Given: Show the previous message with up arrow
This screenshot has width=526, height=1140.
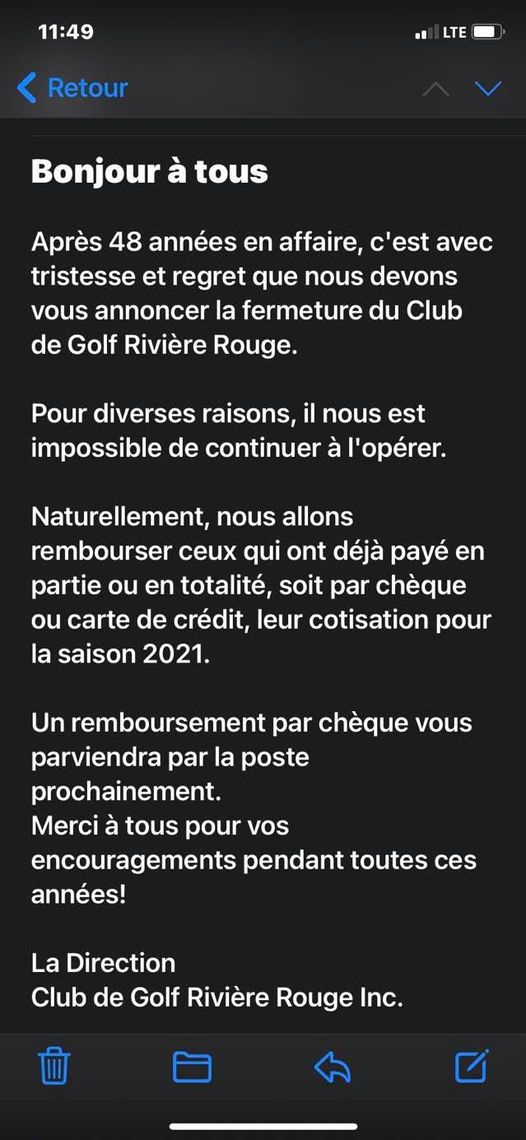Looking at the screenshot, I should [436, 89].
